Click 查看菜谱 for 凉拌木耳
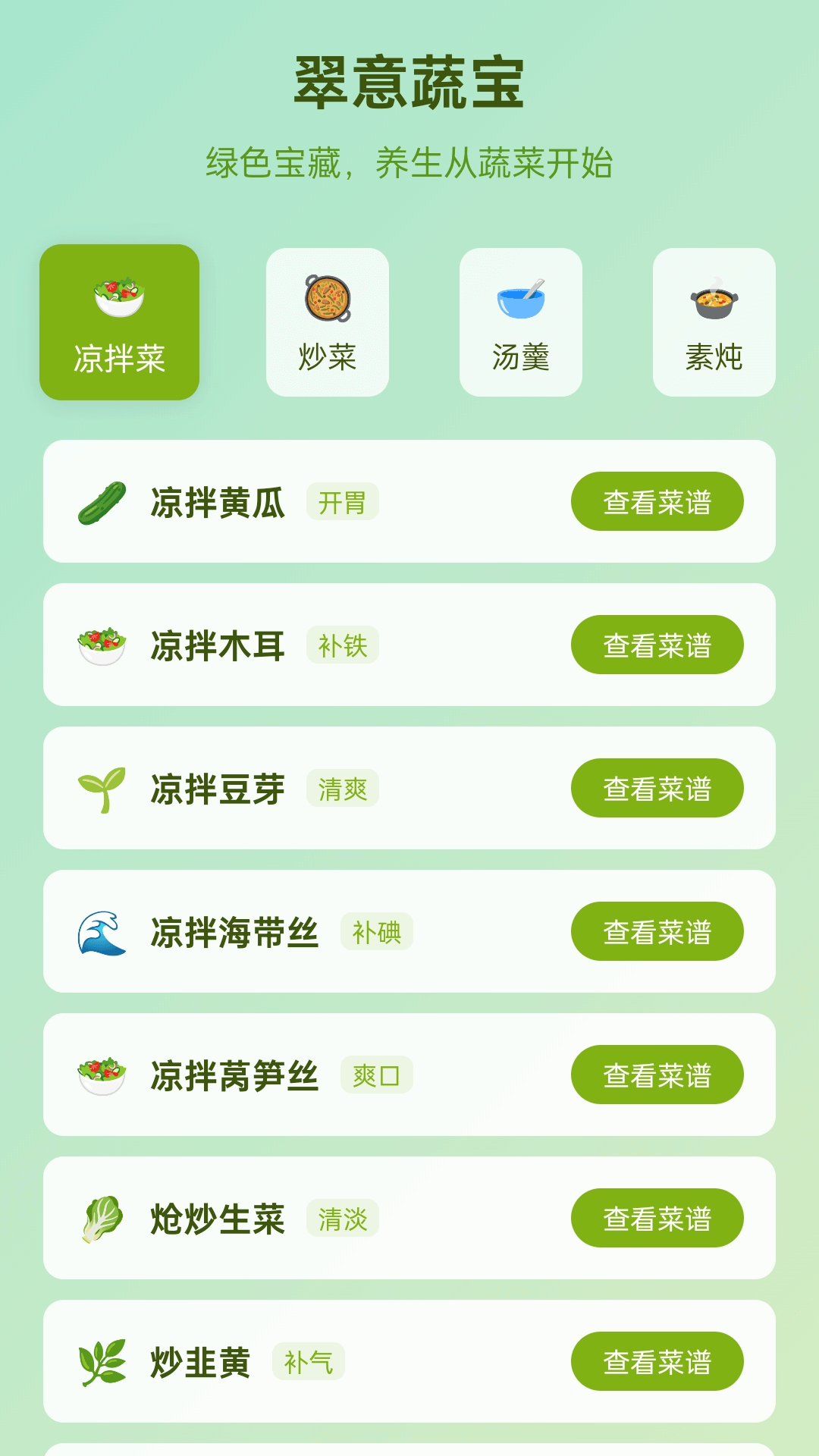Screen dimensions: 819x1456 (656, 644)
